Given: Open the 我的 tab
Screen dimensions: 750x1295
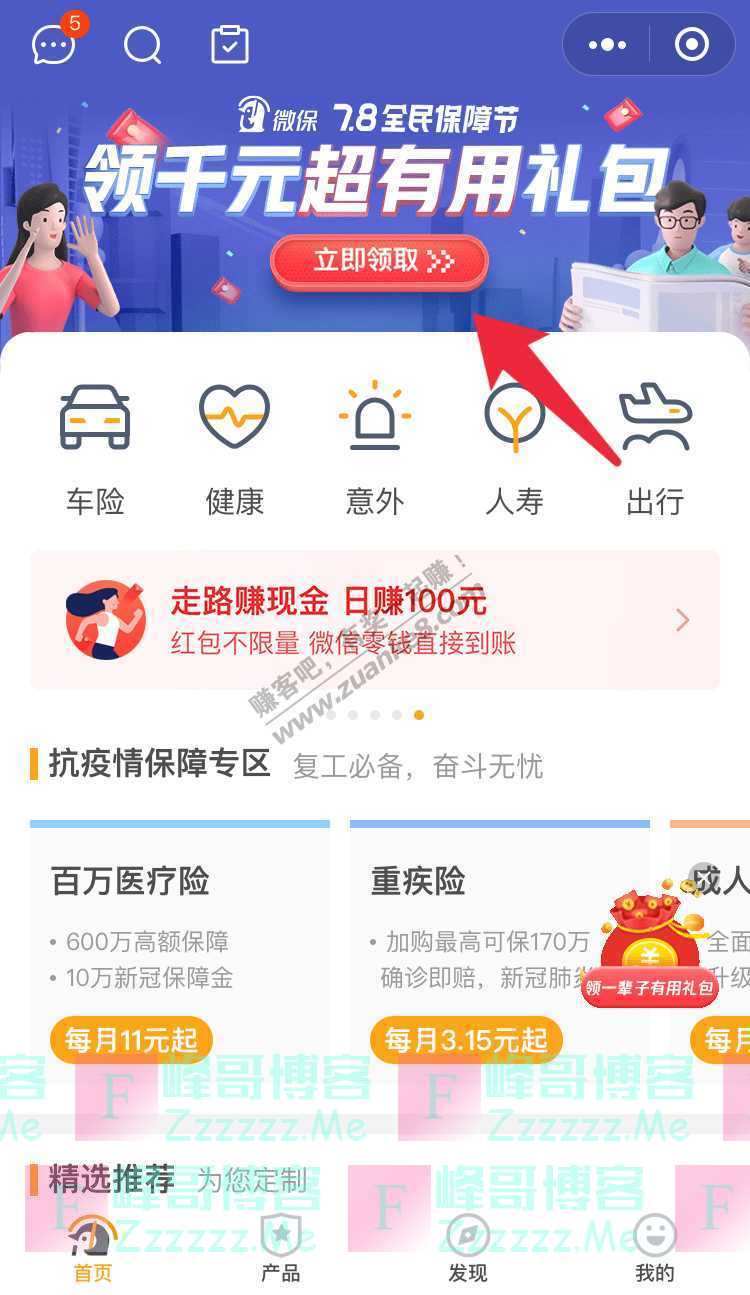Looking at the screenshot, I should (x=653, y=1255).
